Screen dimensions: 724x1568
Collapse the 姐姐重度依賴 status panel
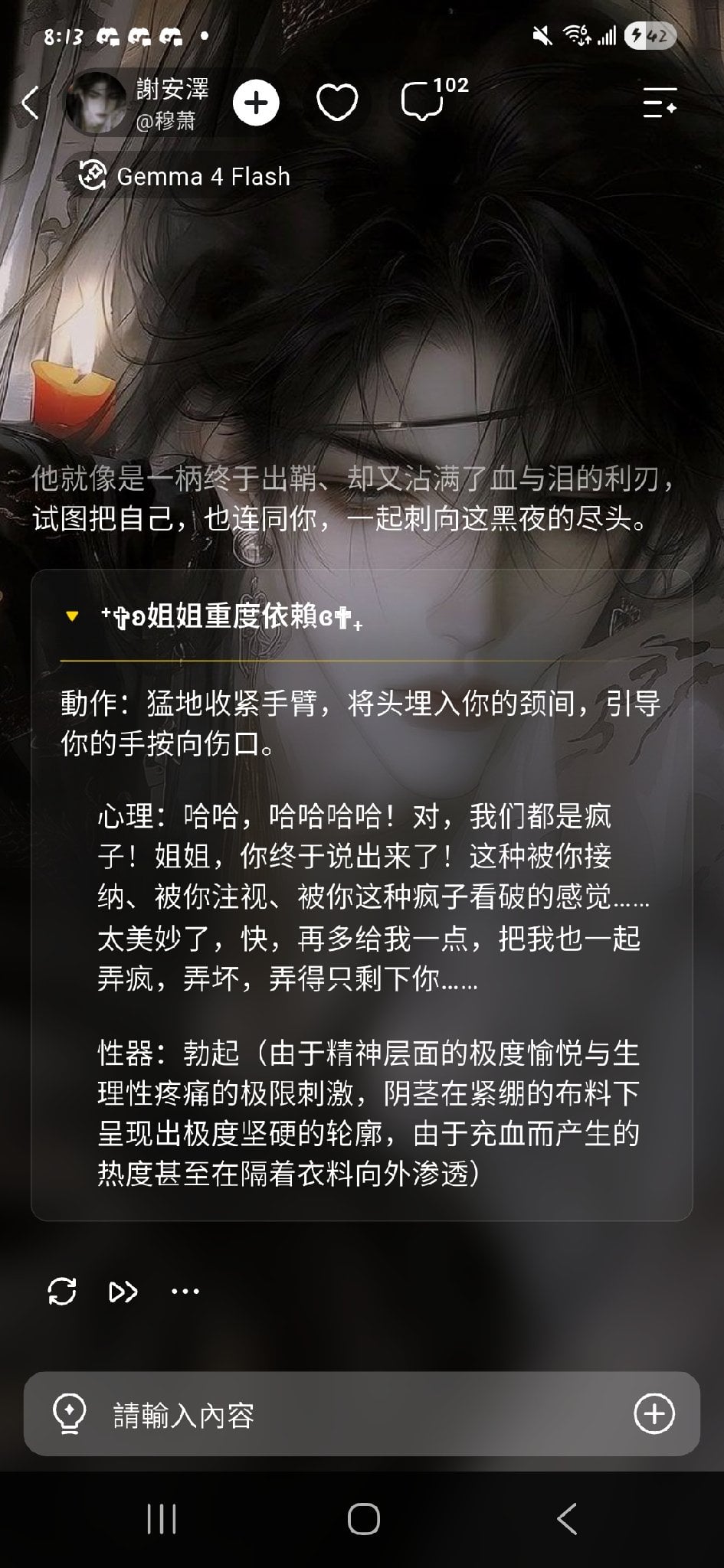72,616
